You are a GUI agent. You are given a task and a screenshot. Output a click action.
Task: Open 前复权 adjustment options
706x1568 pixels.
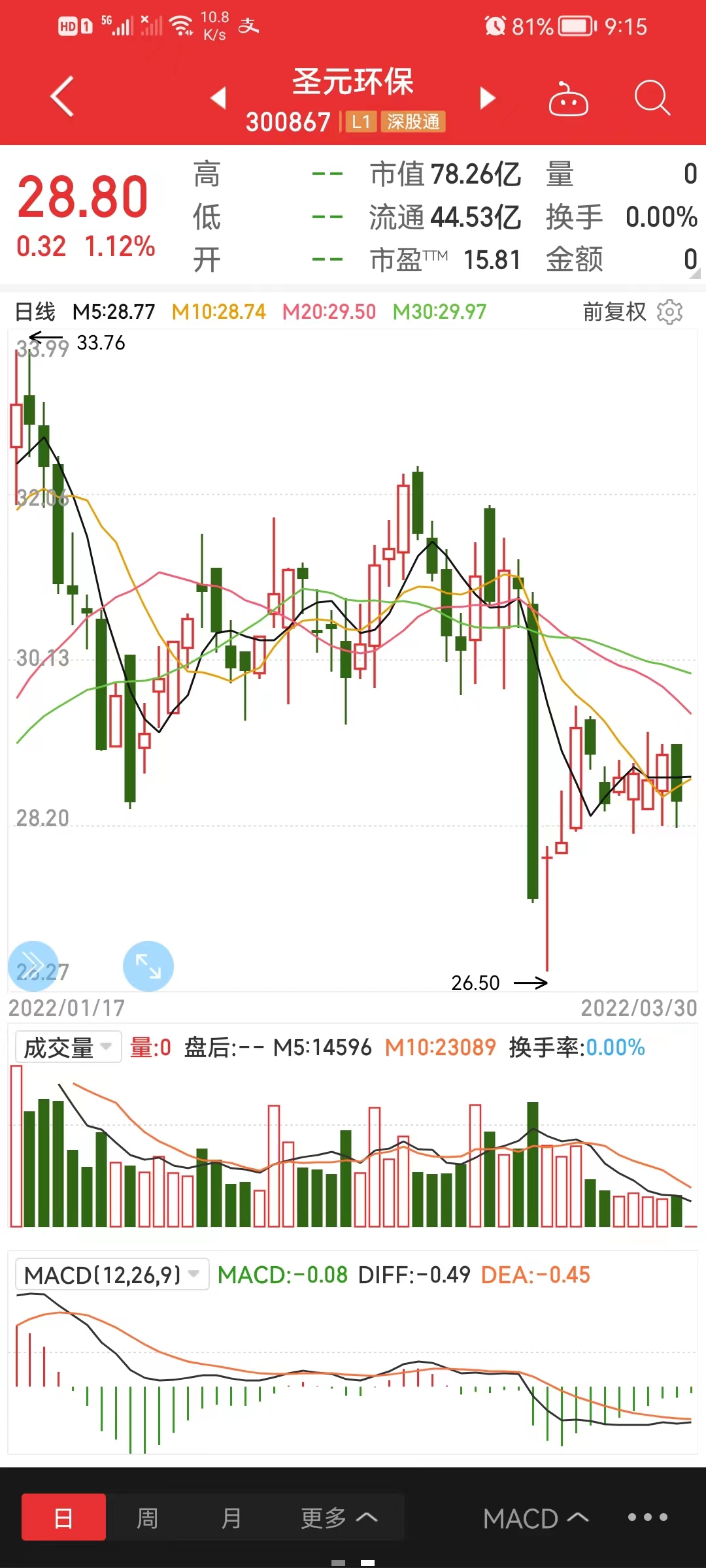pos(614,312)
